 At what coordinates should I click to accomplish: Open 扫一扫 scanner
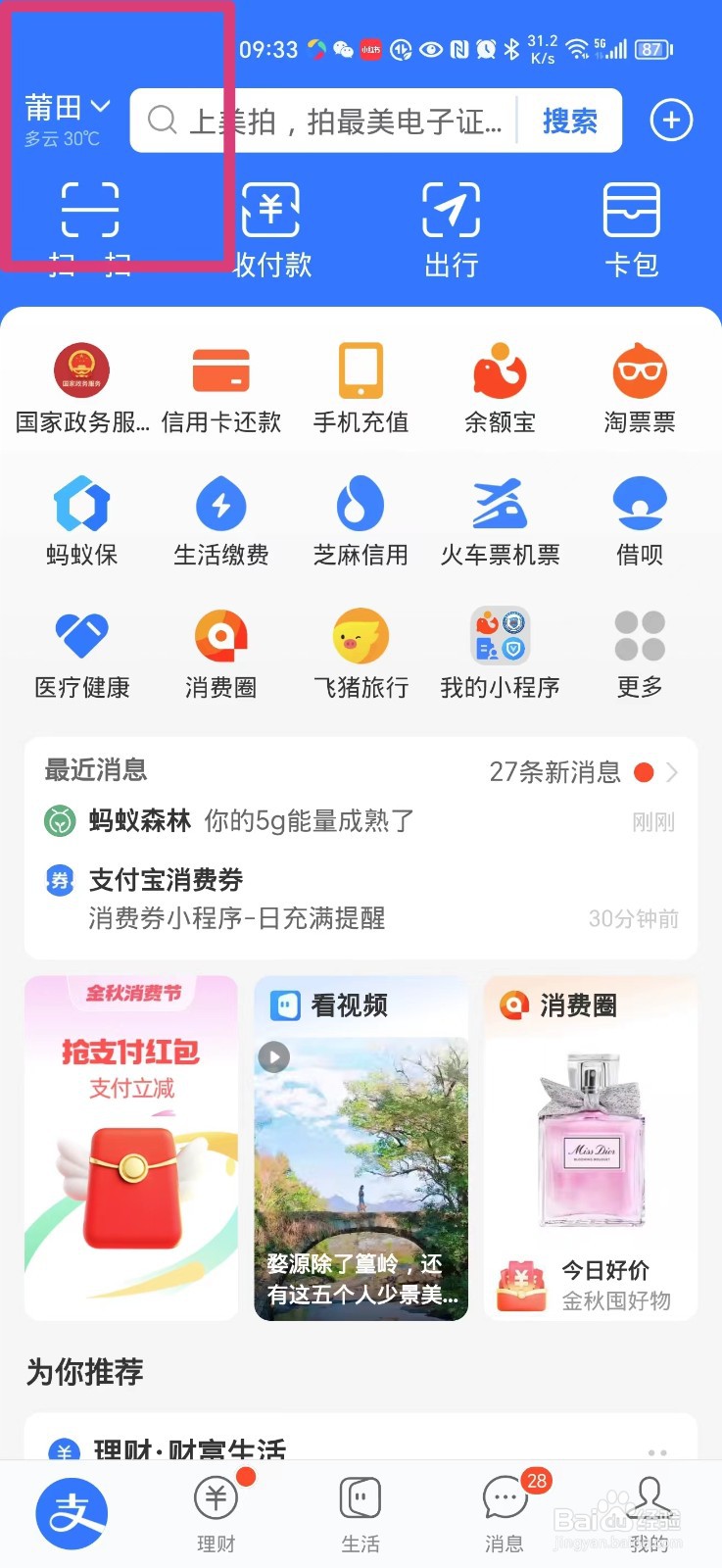pos(90,229)
